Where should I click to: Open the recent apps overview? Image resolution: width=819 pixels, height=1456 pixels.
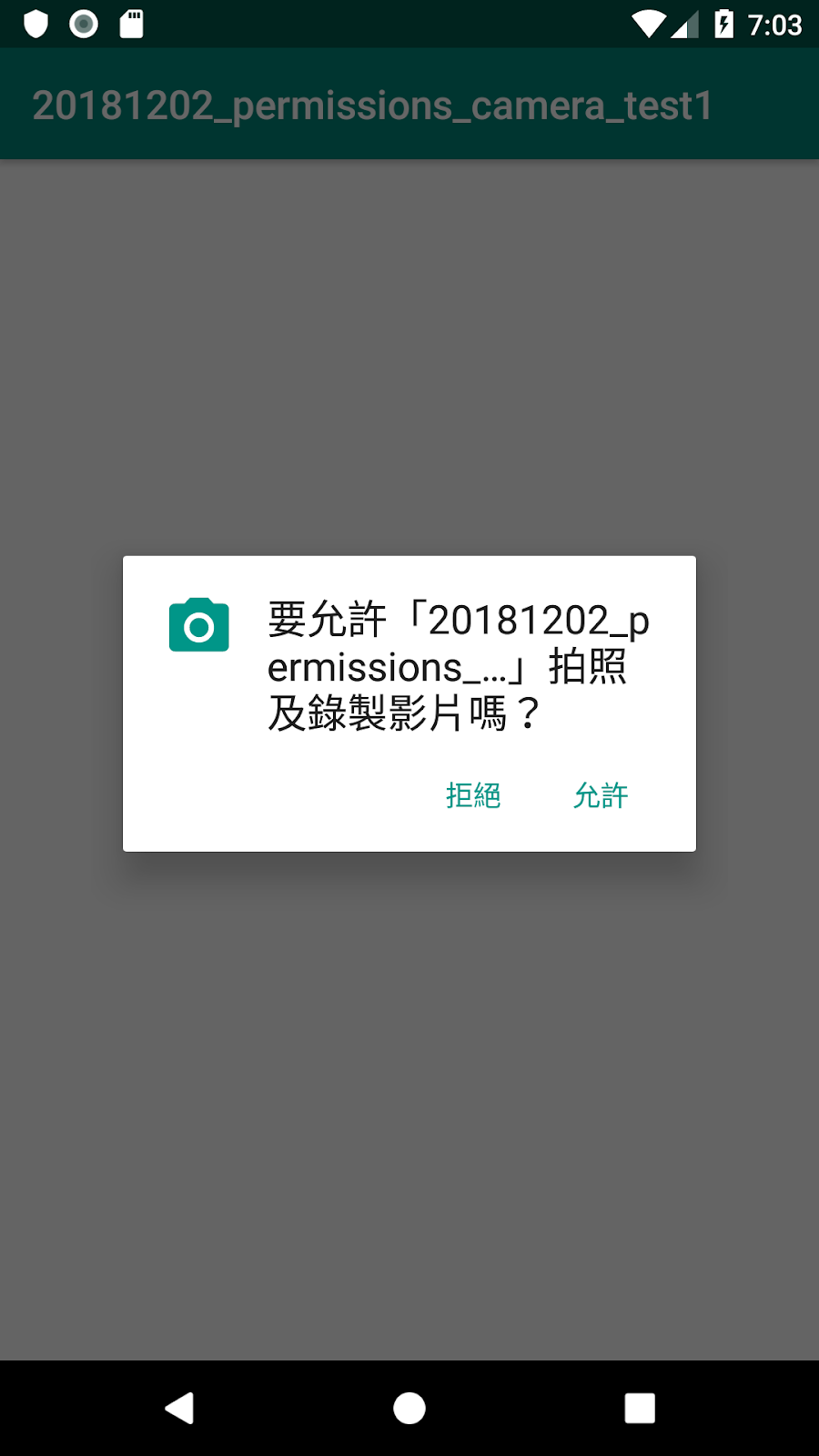pos(640,1408)
